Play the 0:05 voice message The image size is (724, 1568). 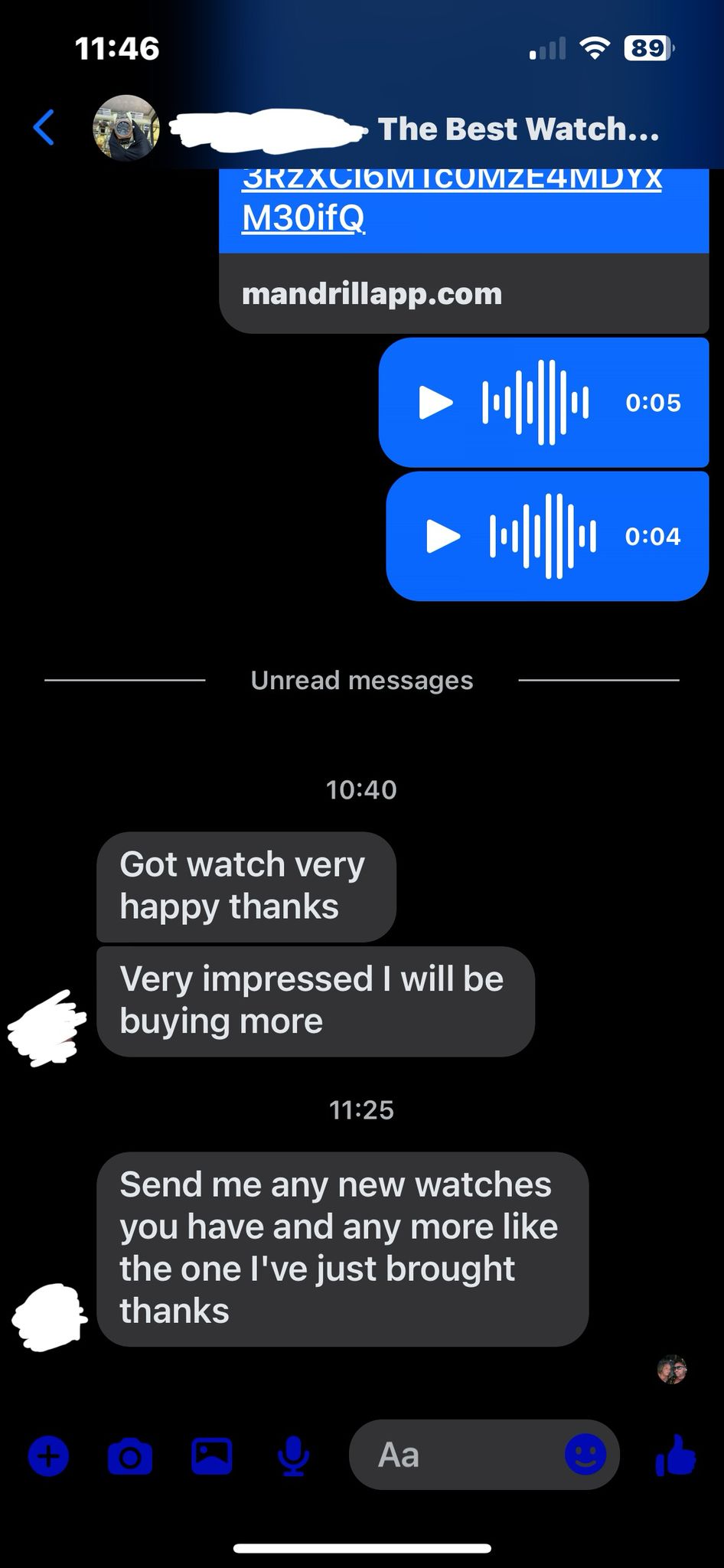tap(436, 403)
